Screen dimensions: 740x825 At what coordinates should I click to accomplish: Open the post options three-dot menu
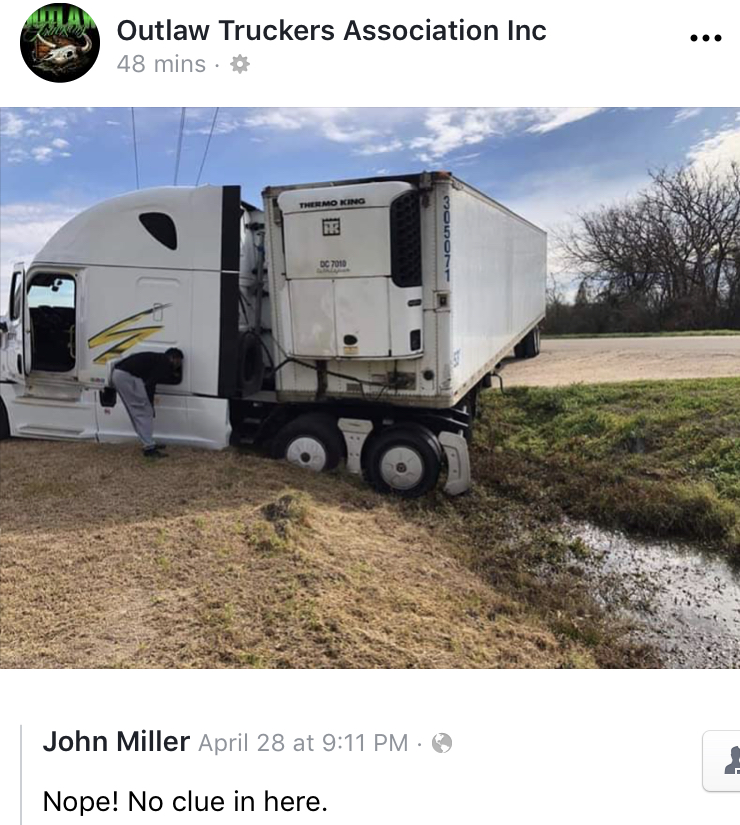pyautogui.click(x=705, y=38)
